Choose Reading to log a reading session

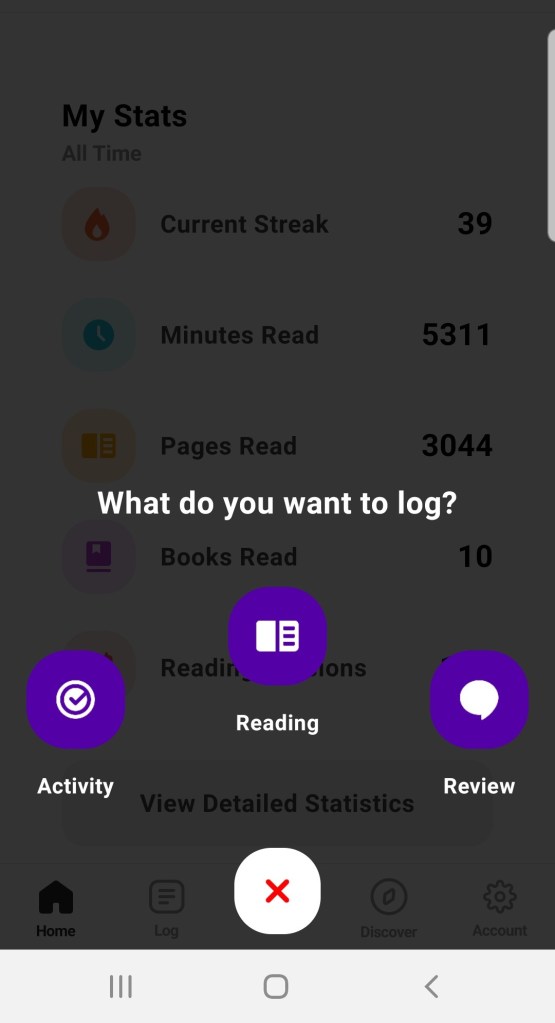pos(277,635)
